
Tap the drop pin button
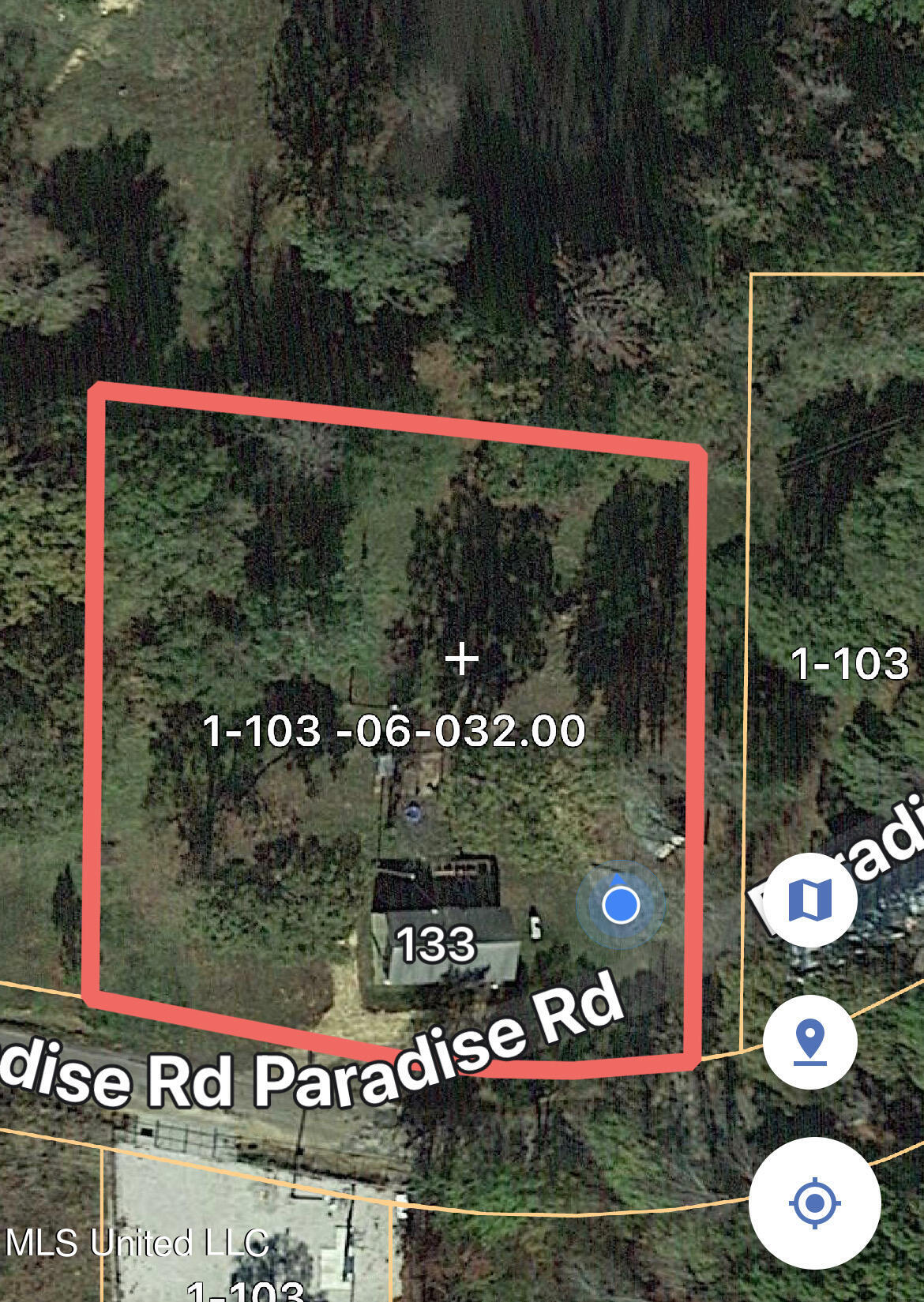(810, 1041)
